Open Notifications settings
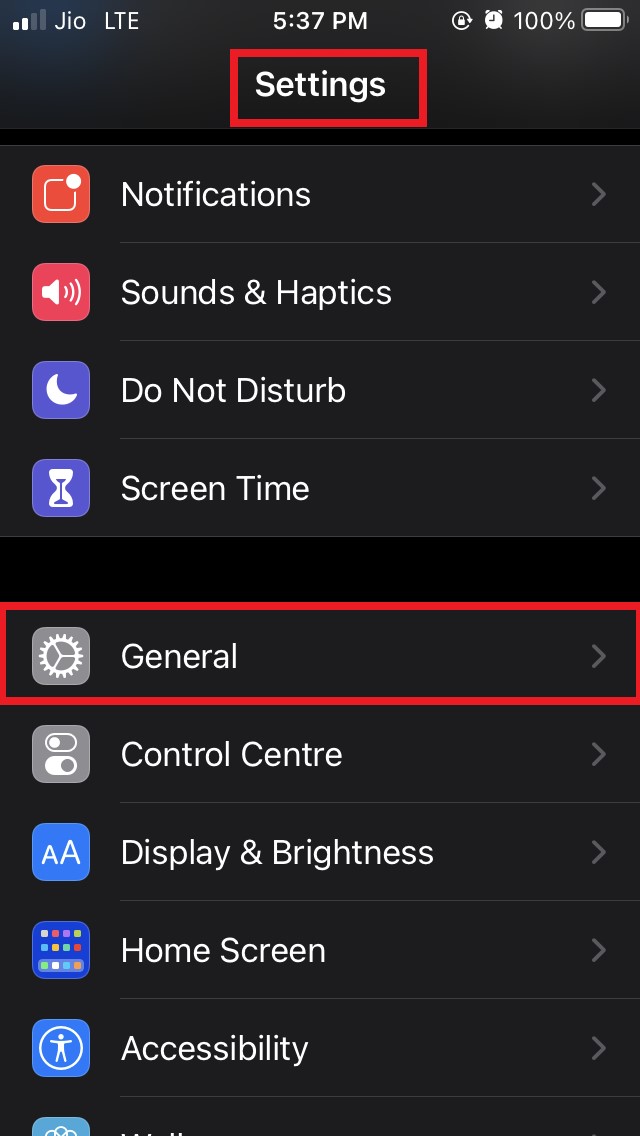This screenshot has height=1136, width=640. (320, 194)
